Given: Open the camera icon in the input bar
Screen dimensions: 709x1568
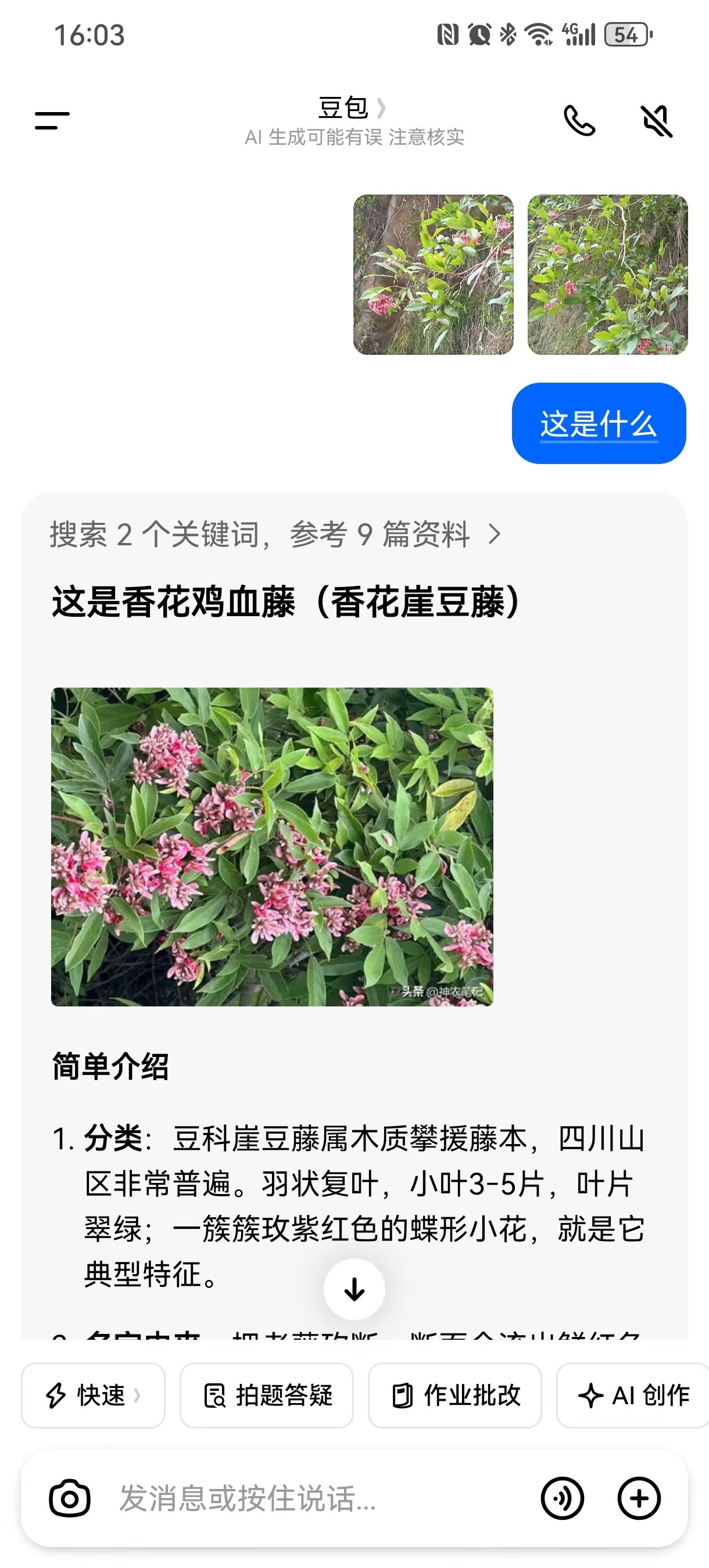Looking at the screenshot, I should pyautogui.click(x=69, y=1499).
